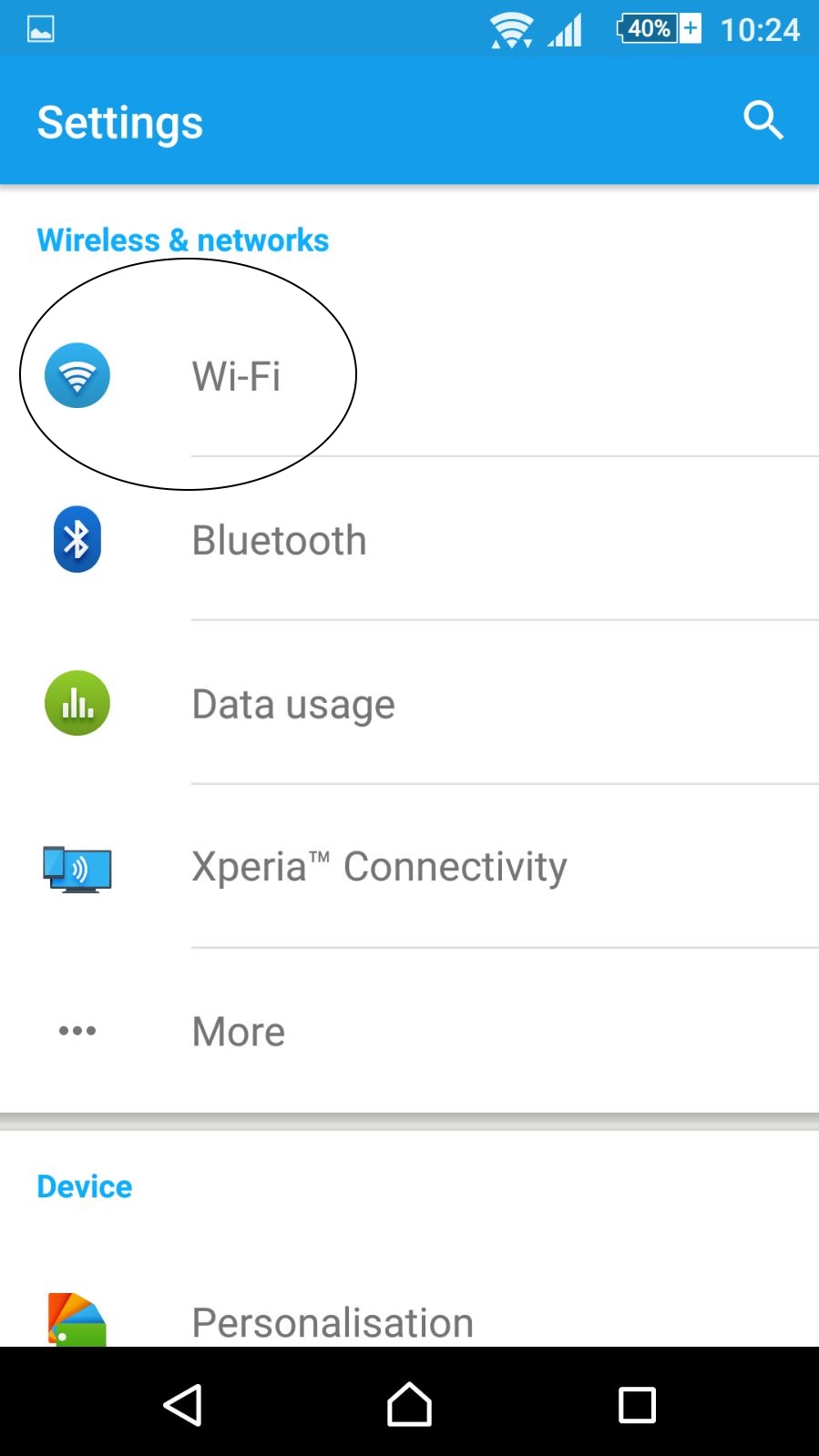The height and width of the screenshot is (1456, 819).
Task: Open the Settings search icon
Action: click(763, 120)
